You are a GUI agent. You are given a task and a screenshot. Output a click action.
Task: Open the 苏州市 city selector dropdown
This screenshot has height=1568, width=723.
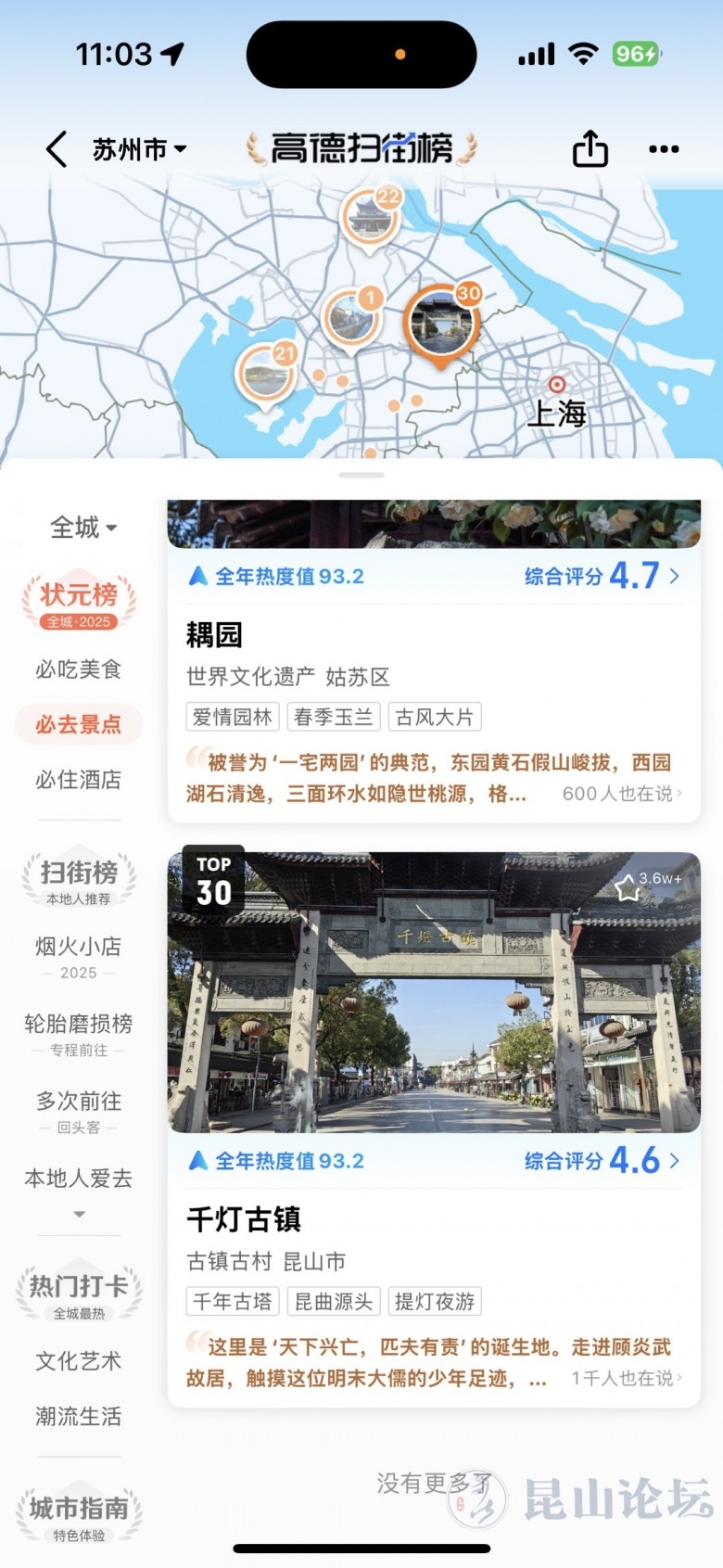(139, 148)
